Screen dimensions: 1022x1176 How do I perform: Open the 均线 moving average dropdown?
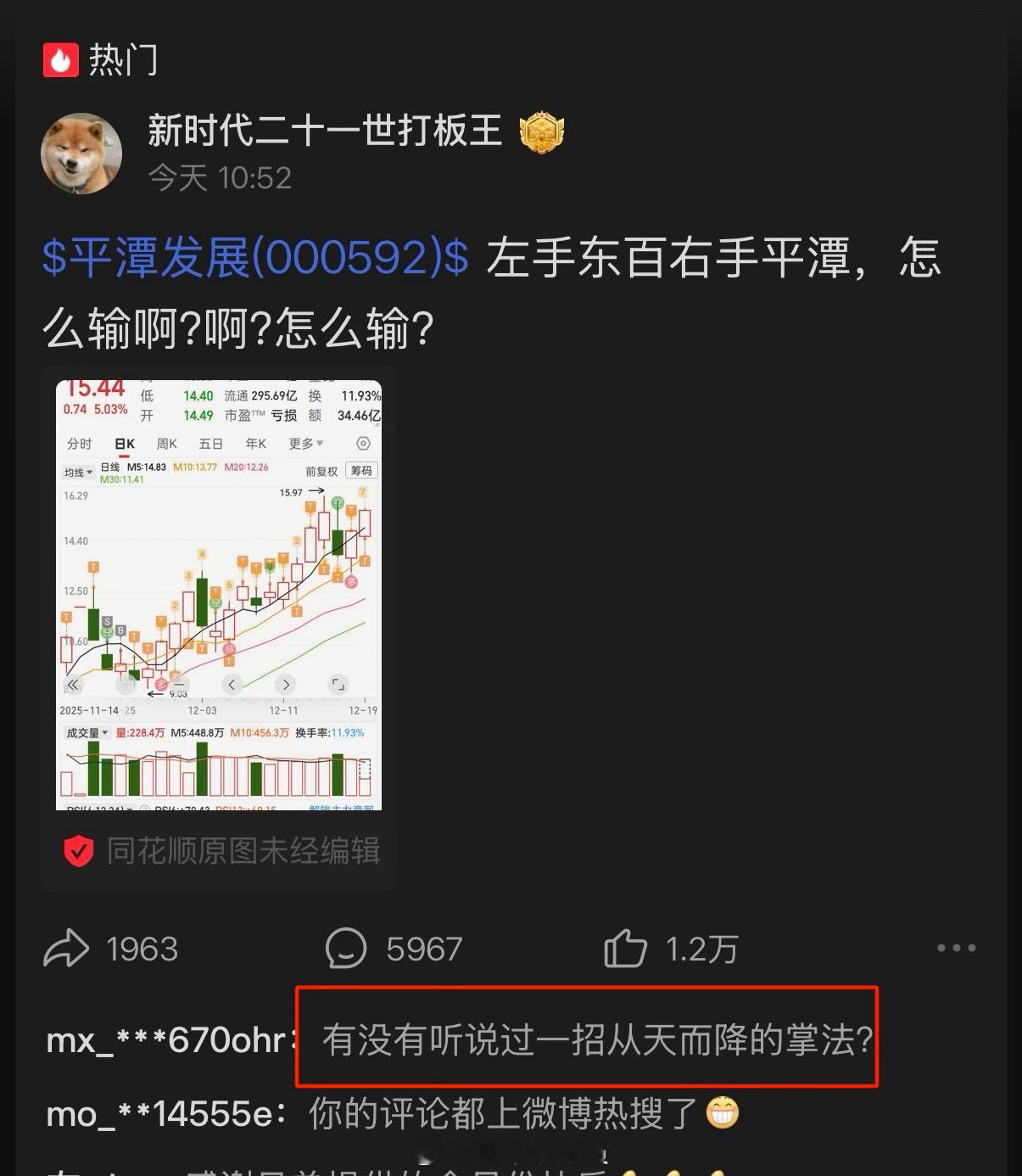(x=78, y=472)
